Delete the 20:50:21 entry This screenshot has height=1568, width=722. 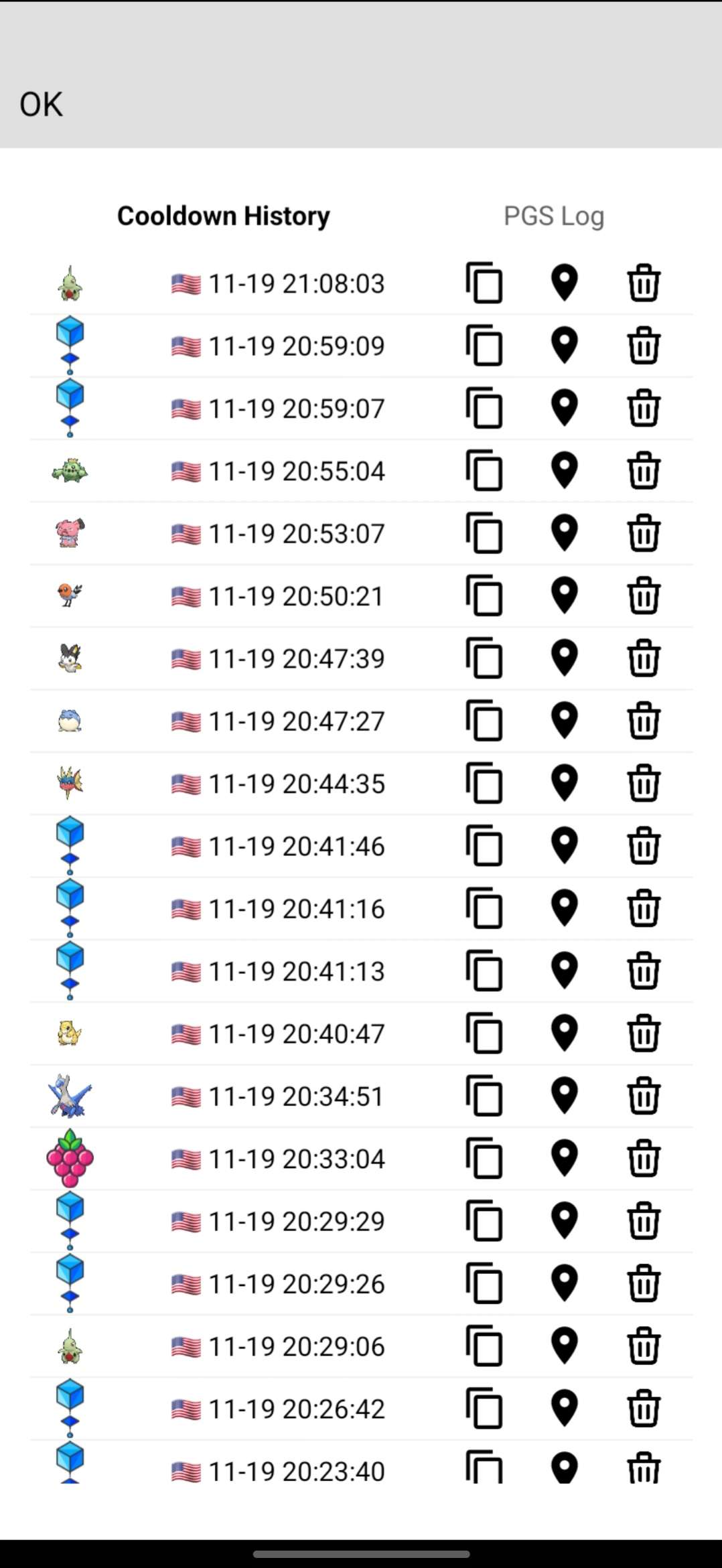644,596
